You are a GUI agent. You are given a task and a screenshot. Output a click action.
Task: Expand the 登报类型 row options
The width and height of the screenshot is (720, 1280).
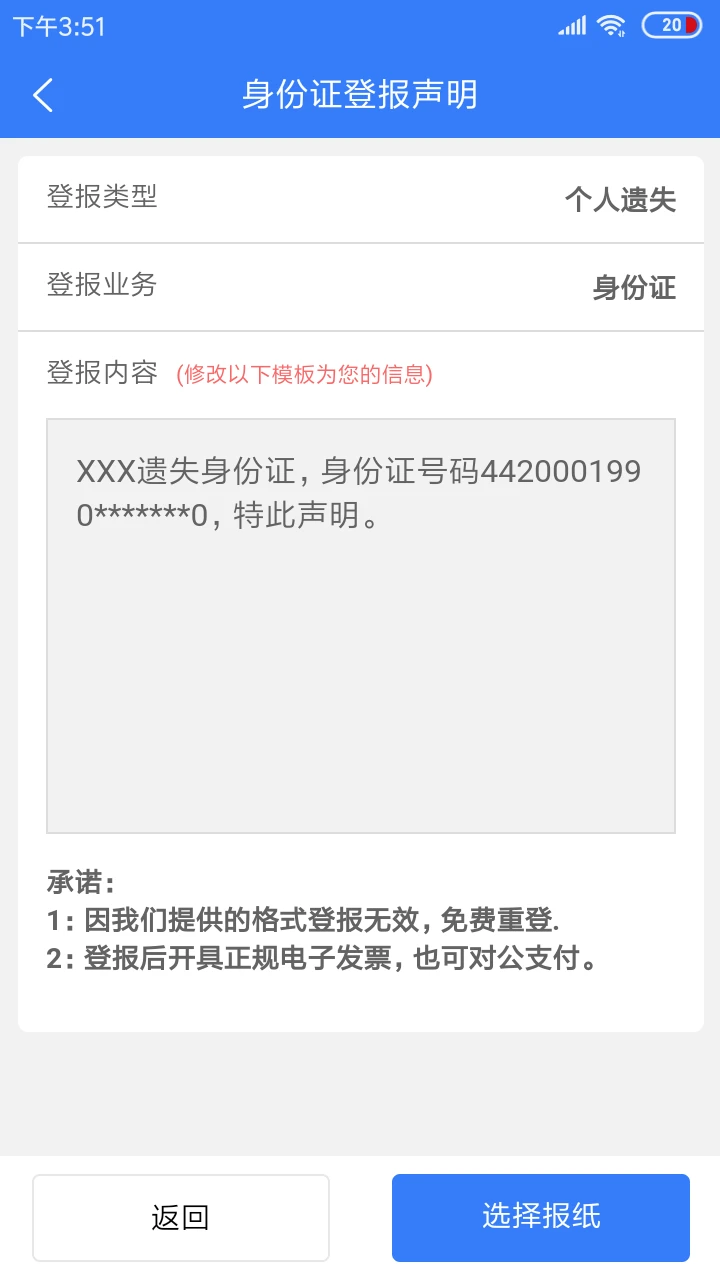103,199
